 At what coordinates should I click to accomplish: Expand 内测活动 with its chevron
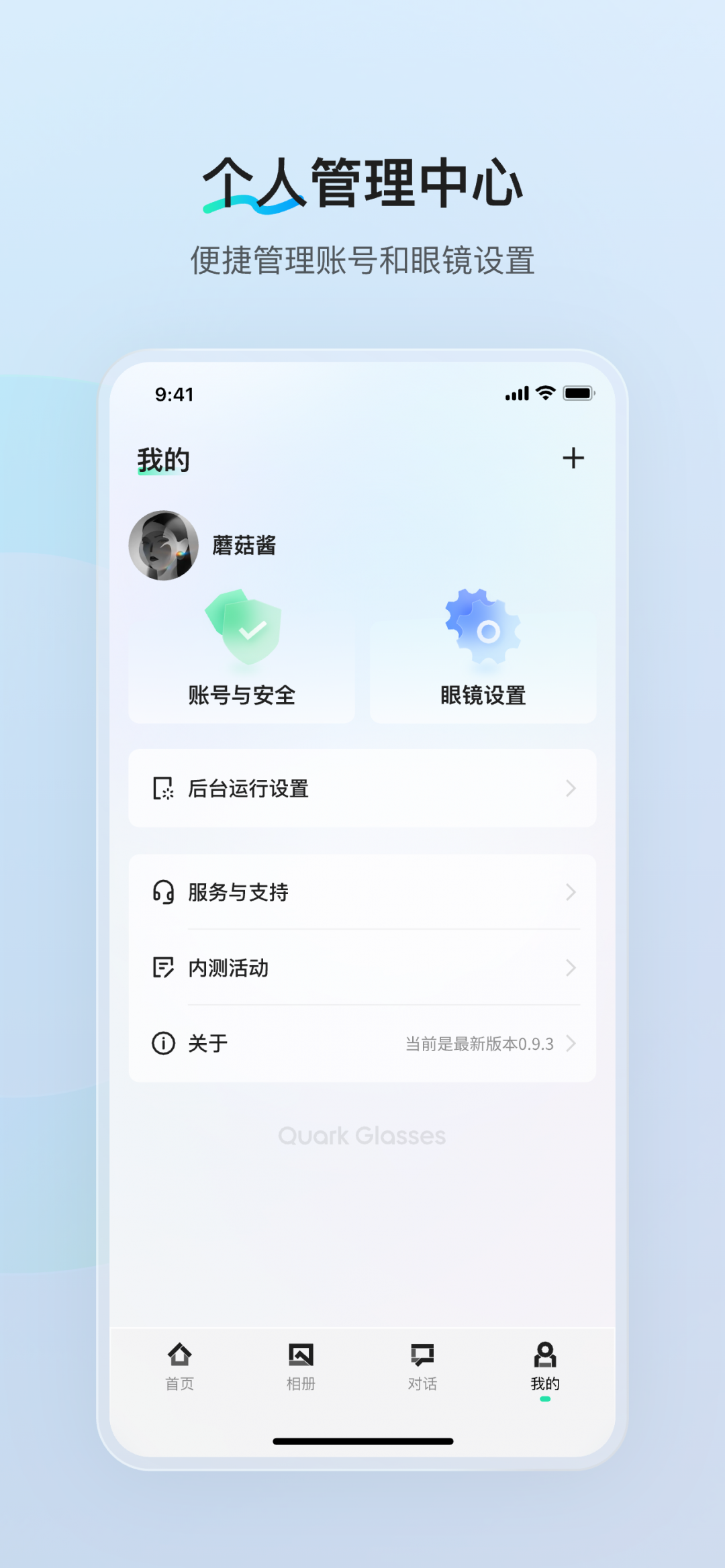(570, 968)
